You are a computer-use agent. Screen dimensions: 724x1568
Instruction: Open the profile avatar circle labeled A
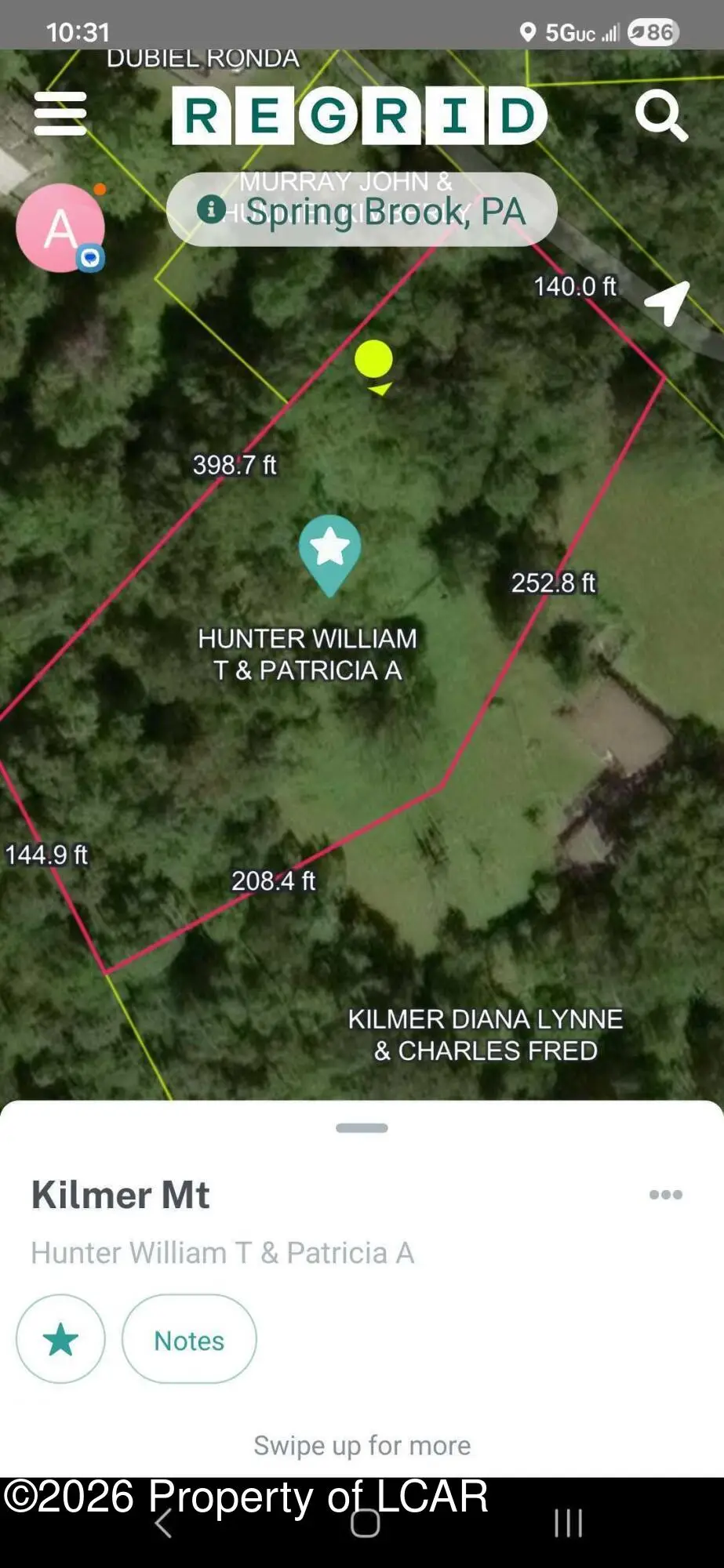coord(60,227)
